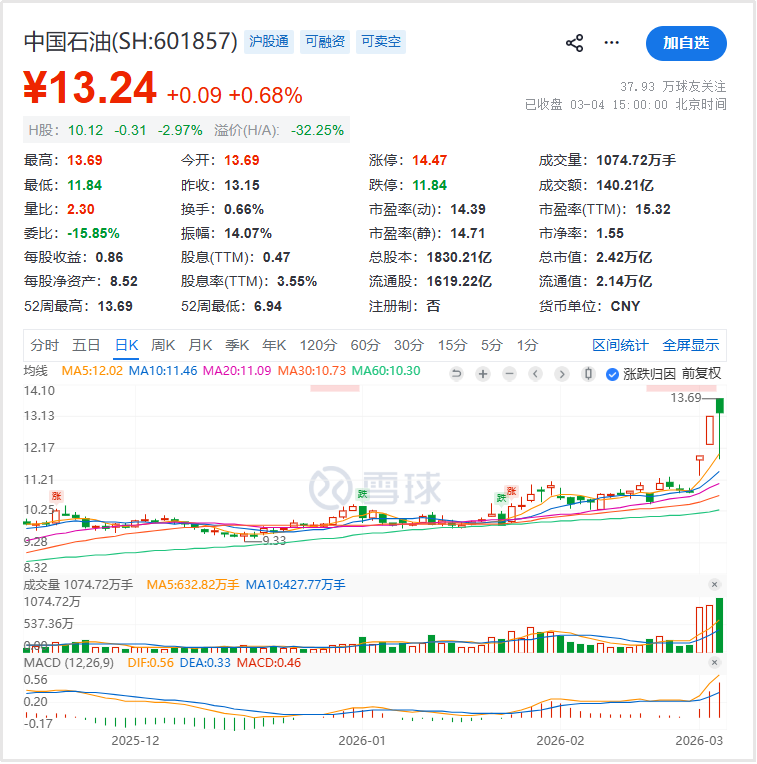This screenshot has height=764, width=757.
Task: Click 全屏显示 to show fullscreen chart
Action: (x=693, y=344)
